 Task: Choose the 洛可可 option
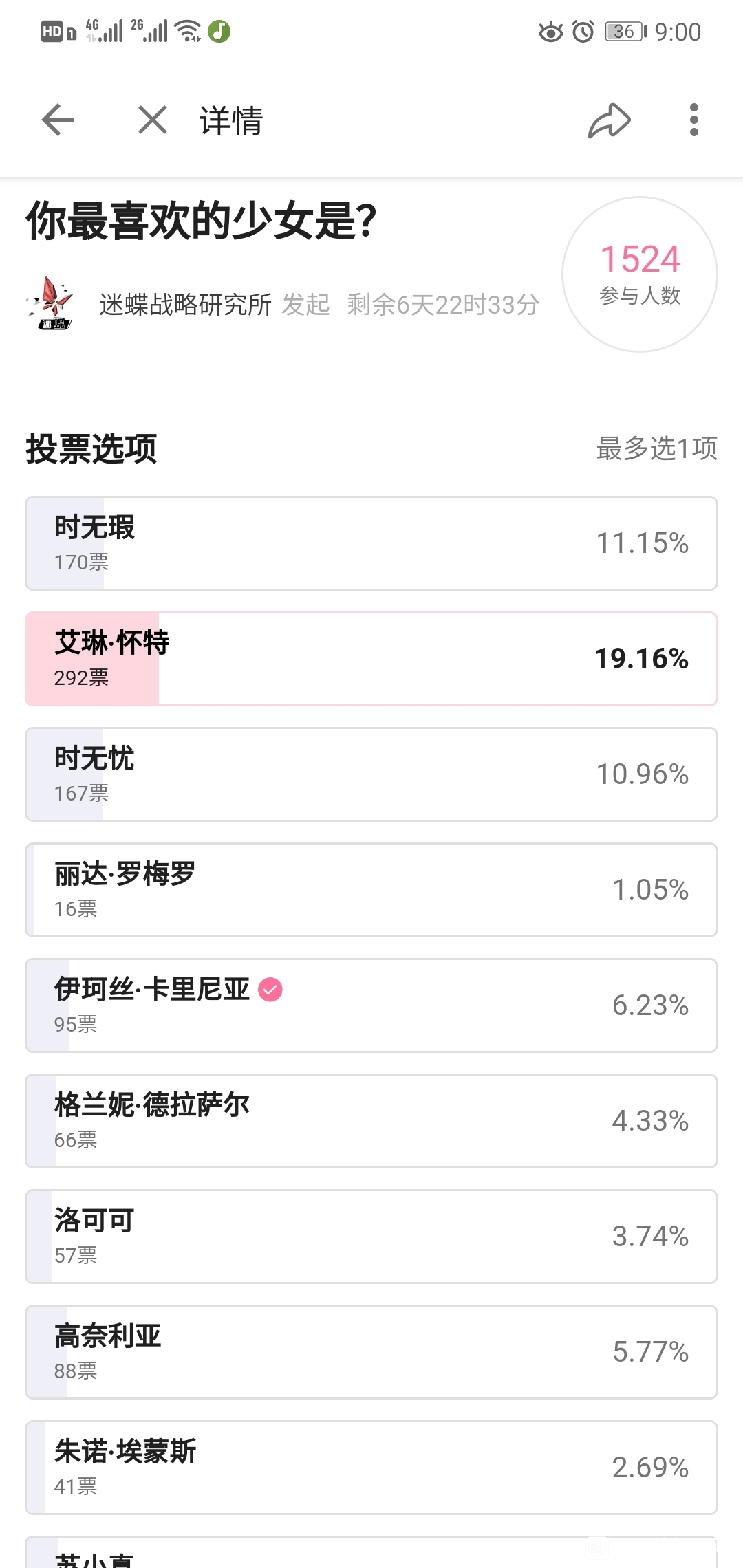[x=371, y=1237]
